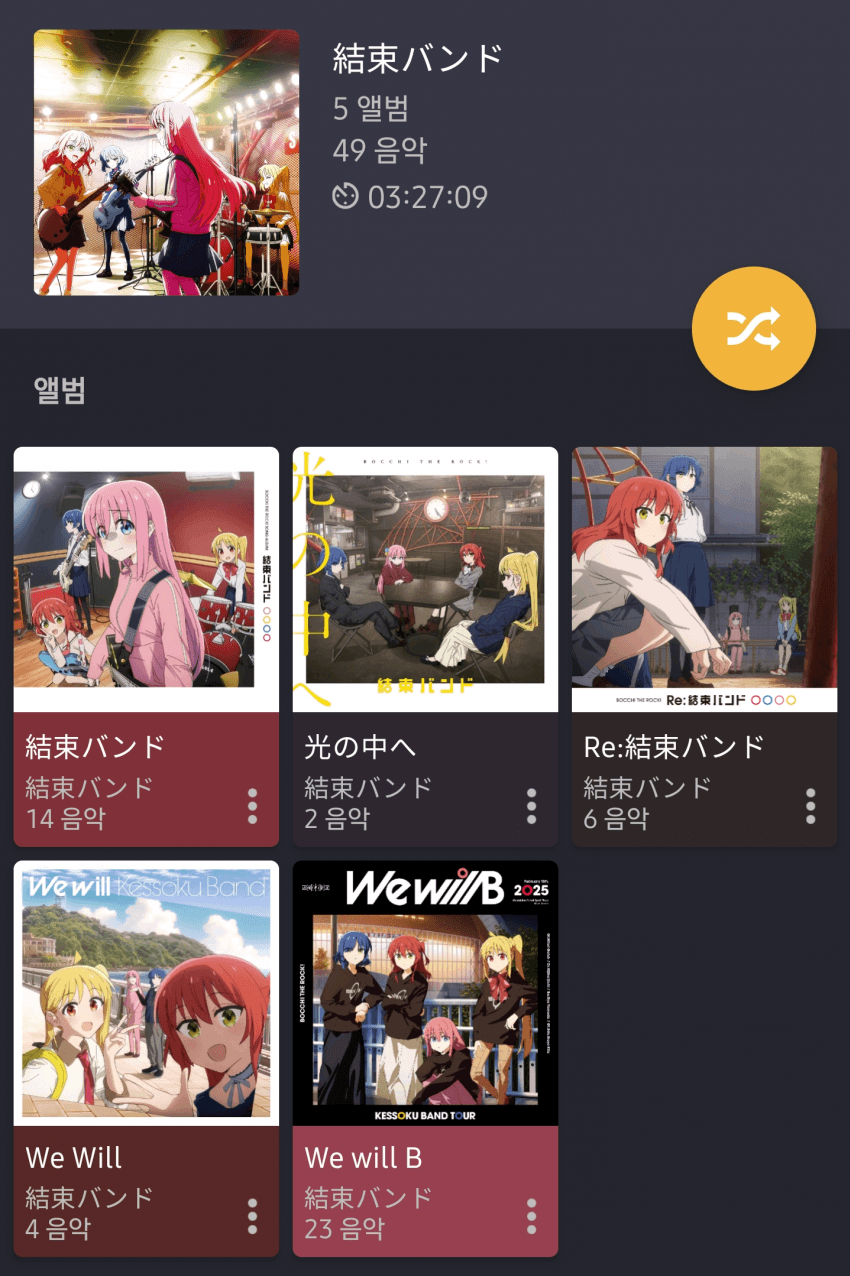Show overflow menu for 光の中へ
The height and width of the screenshot is (1276, 850).
(x=531, y=805)
